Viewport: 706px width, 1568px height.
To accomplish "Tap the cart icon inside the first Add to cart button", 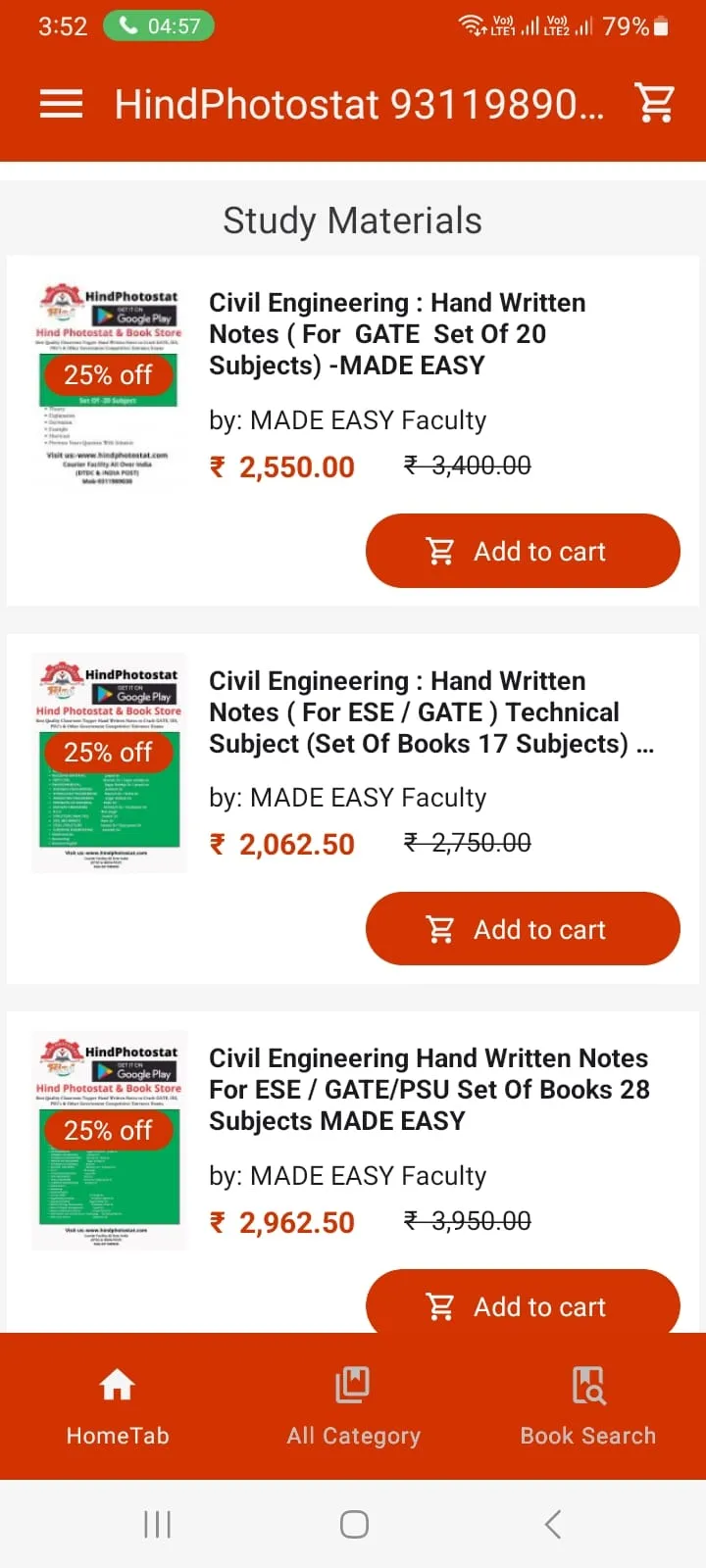I will 441,551.
